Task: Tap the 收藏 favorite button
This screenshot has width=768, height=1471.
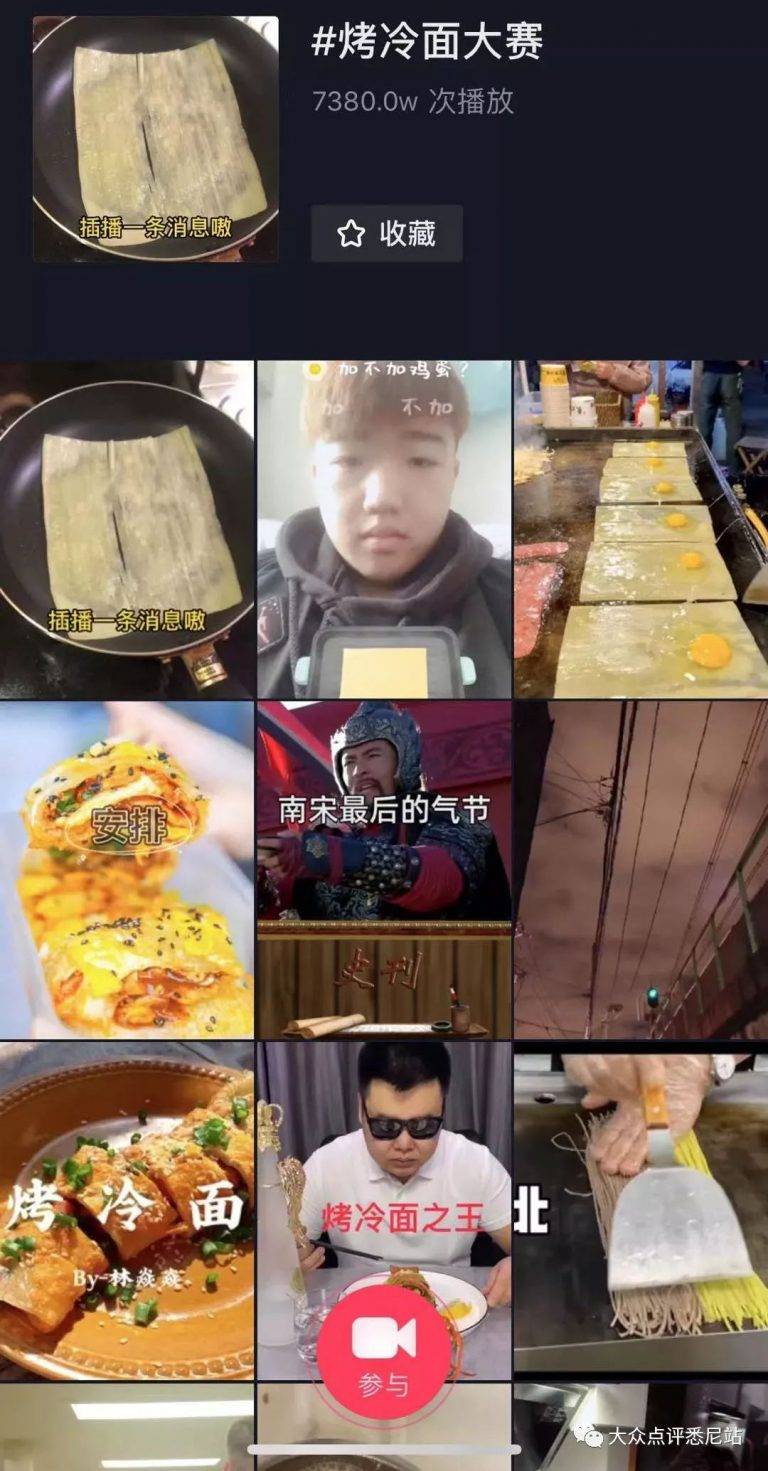Action: click(x=386, y=234)
